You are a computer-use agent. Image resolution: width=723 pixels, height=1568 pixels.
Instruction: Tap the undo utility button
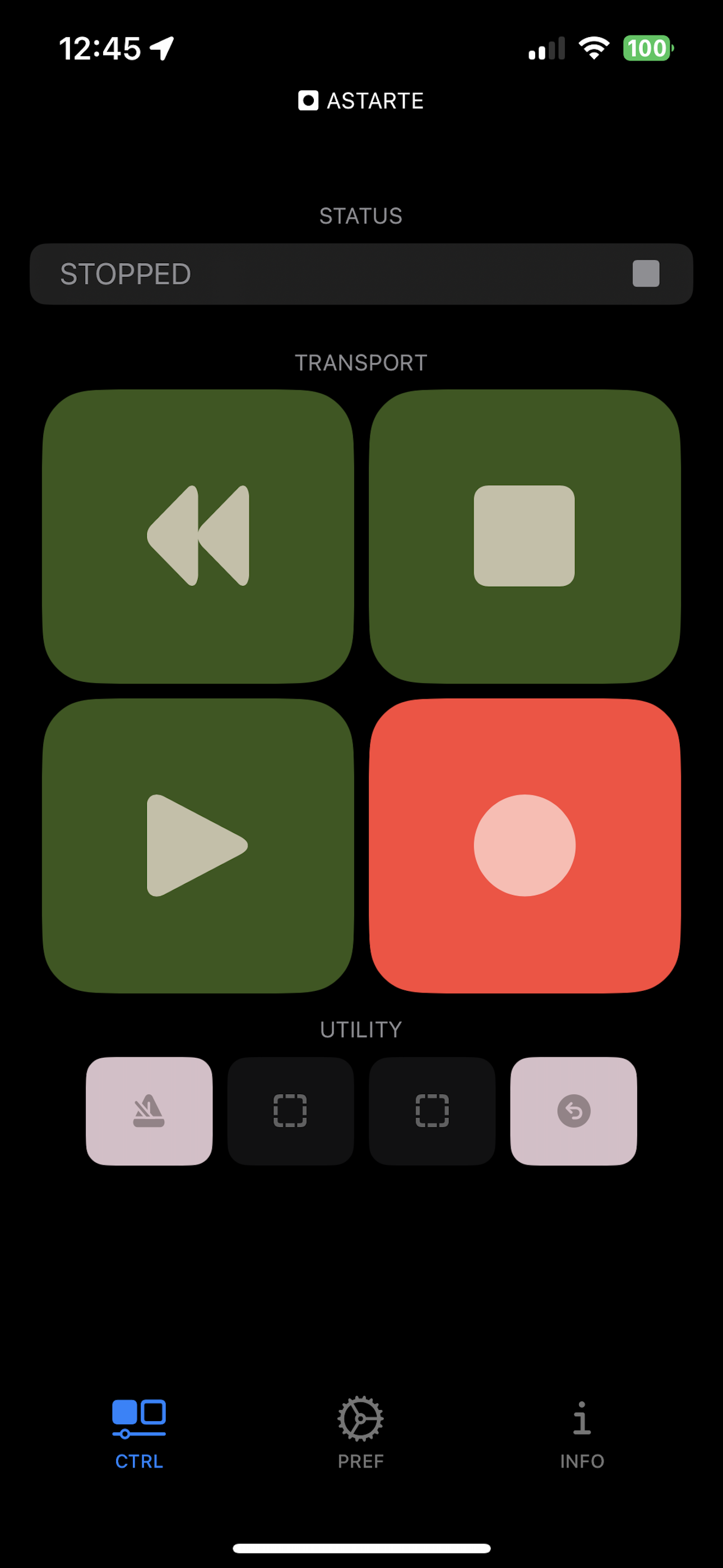click(573, 1111)
